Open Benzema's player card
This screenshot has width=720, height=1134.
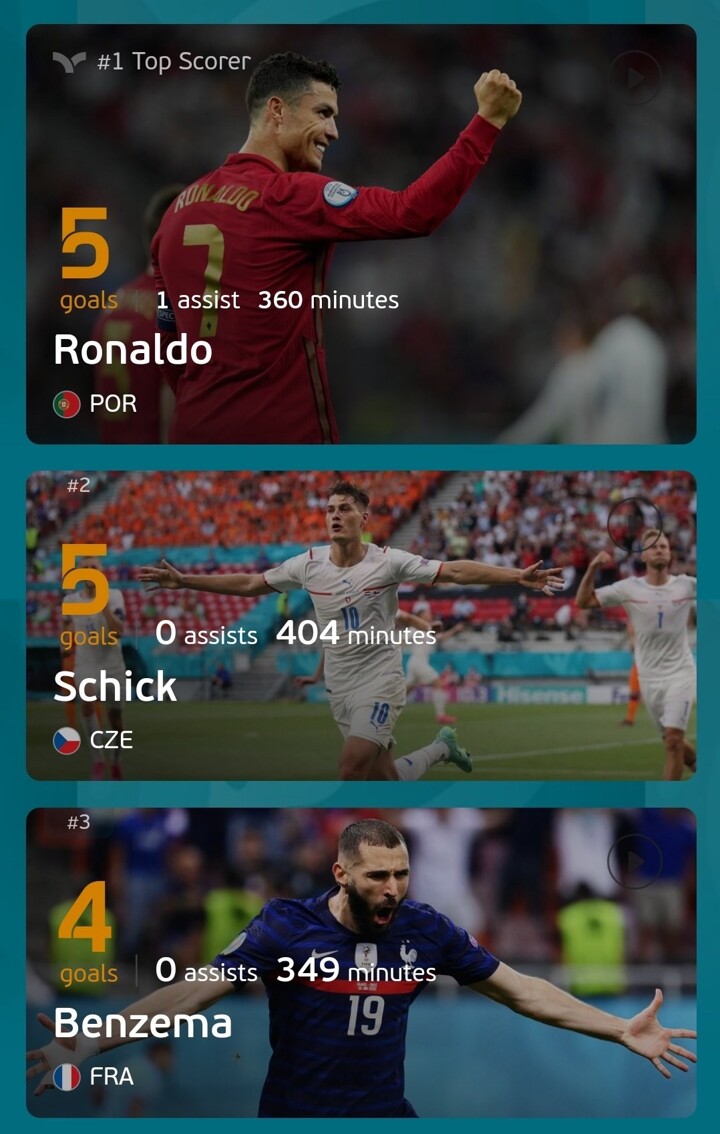360,962
